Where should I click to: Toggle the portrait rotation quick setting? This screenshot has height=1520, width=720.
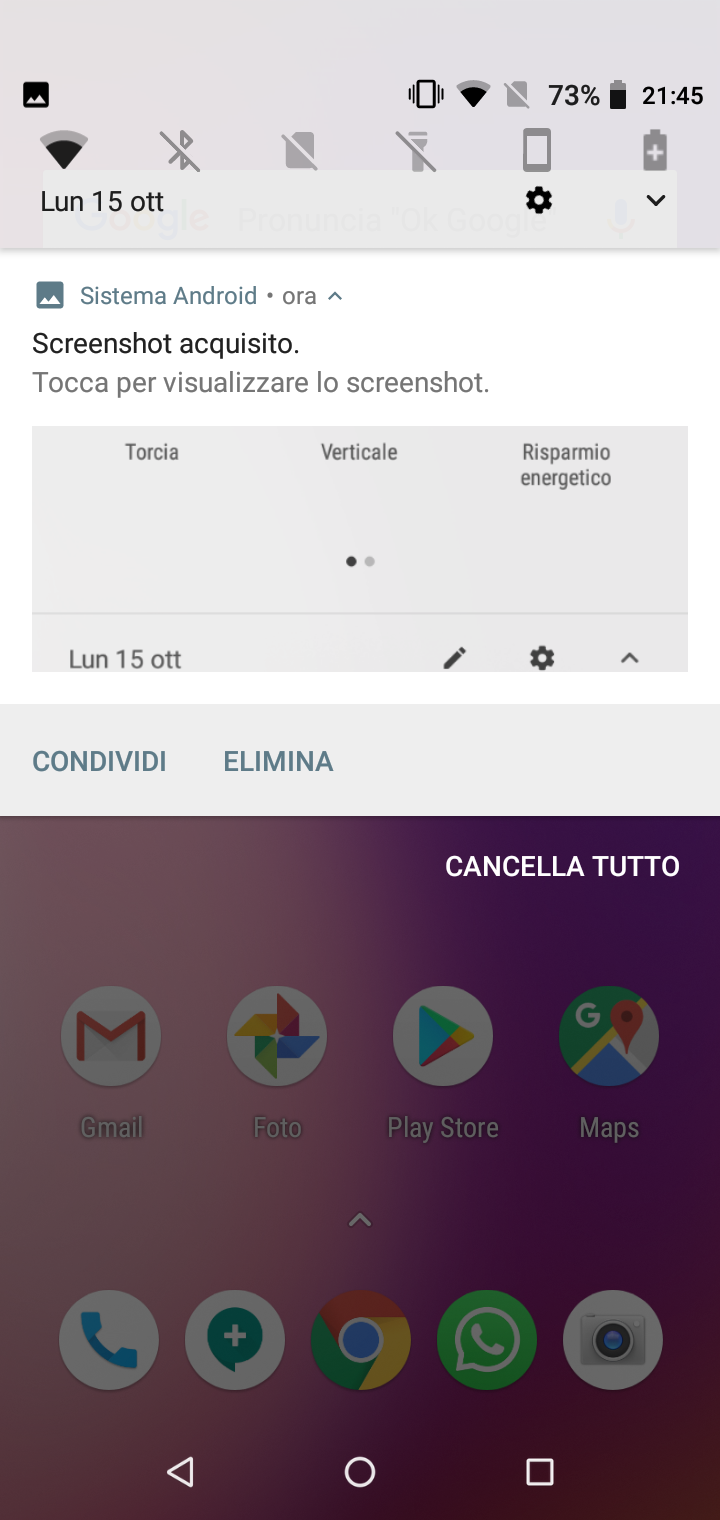click(x=537, y=151)
